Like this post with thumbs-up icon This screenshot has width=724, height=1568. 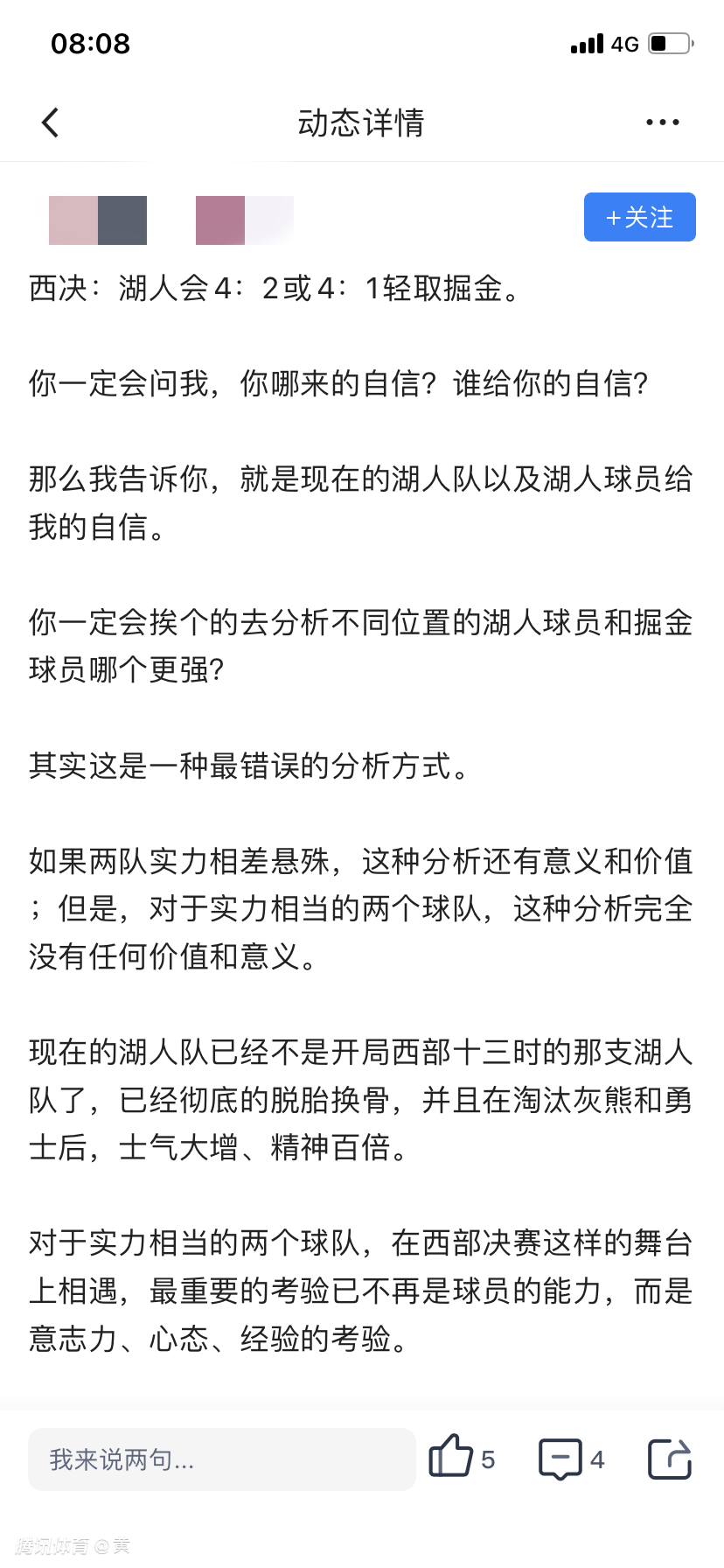pyautogui.click(x=451, y=1458)
